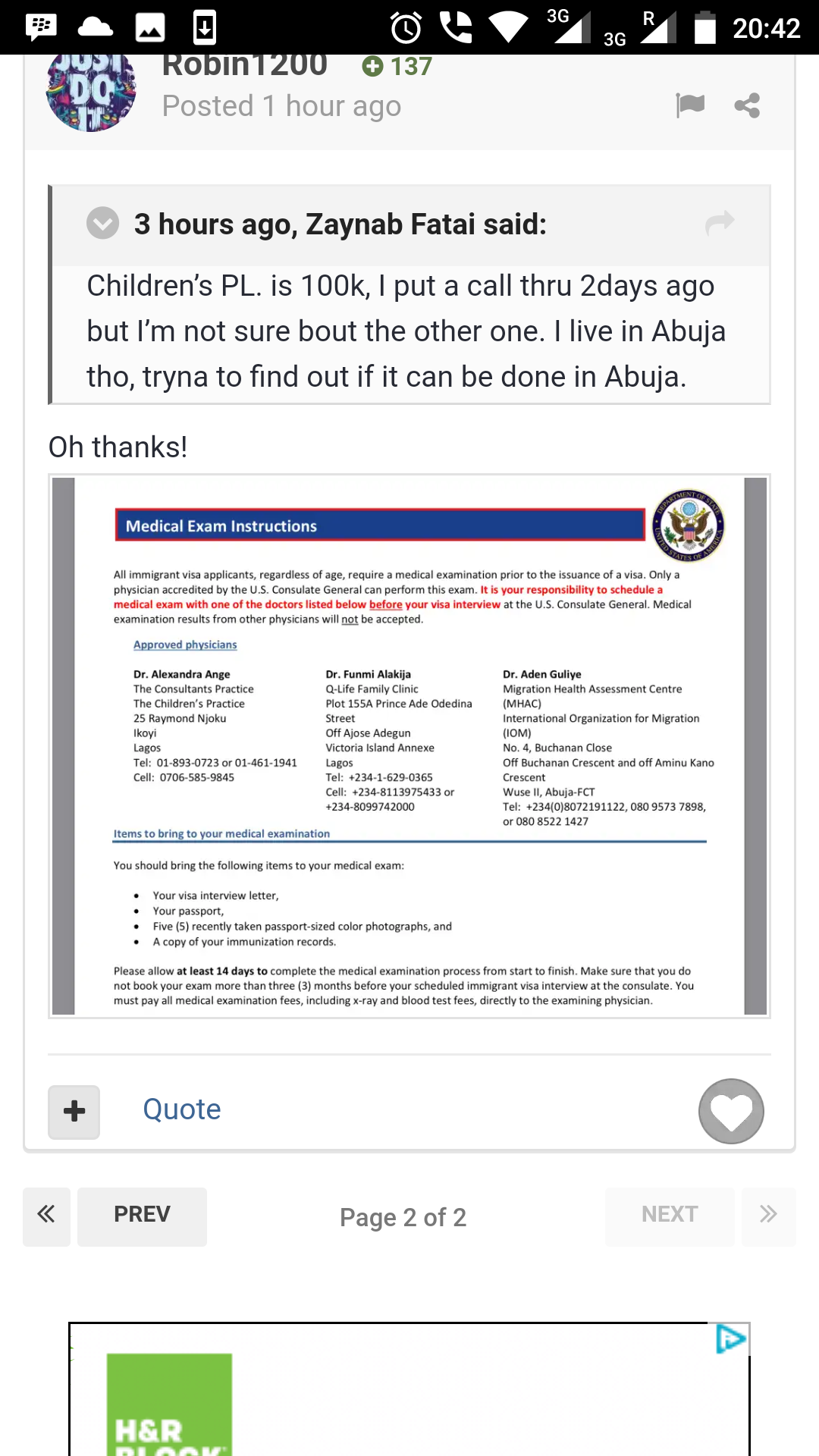Go to Zaynab Fatai's original post arrow
819x1456 pixels.
tap(719, 223)
